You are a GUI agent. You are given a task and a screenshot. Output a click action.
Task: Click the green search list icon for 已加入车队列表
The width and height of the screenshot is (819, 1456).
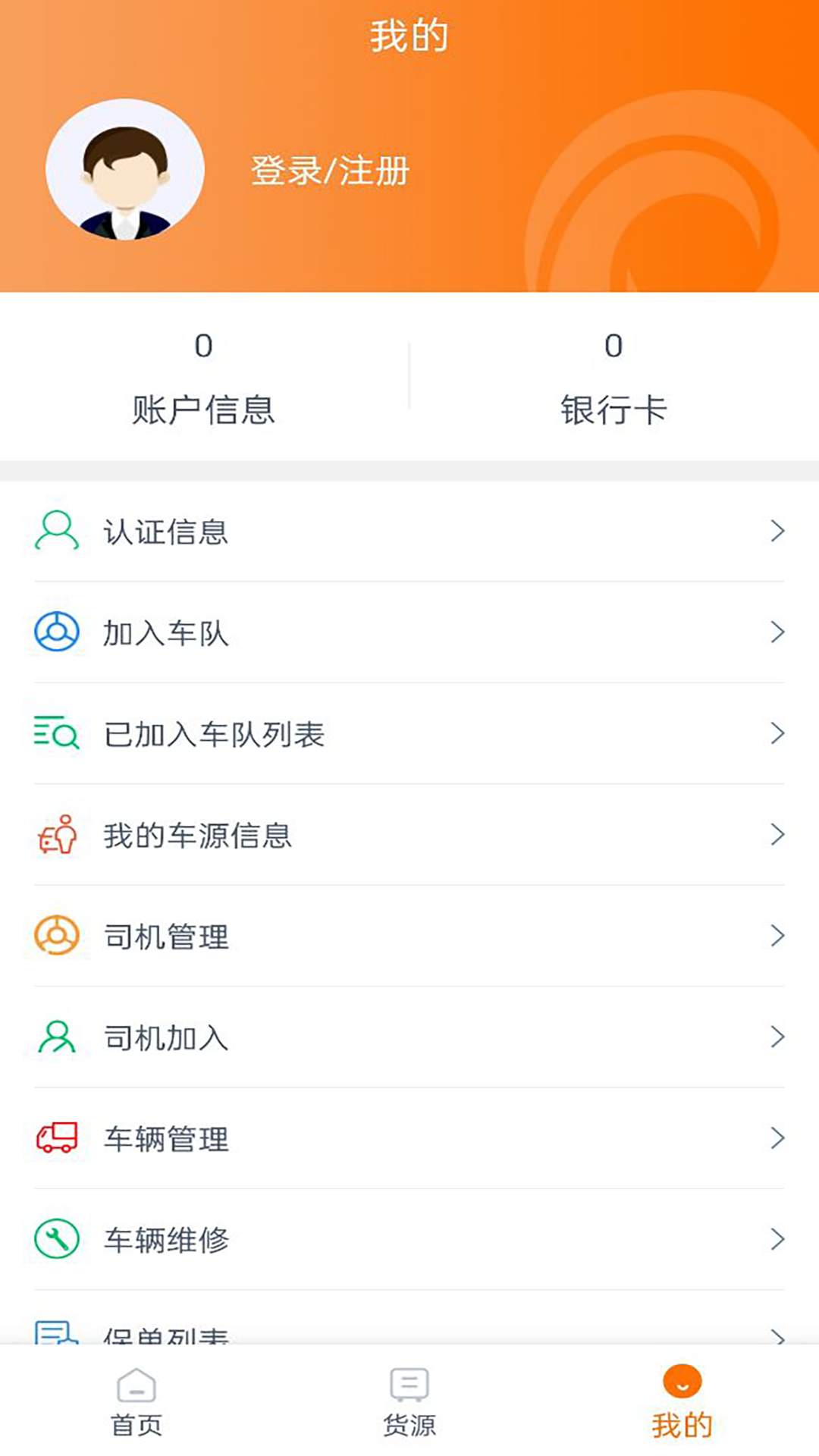tap(55, 733)
